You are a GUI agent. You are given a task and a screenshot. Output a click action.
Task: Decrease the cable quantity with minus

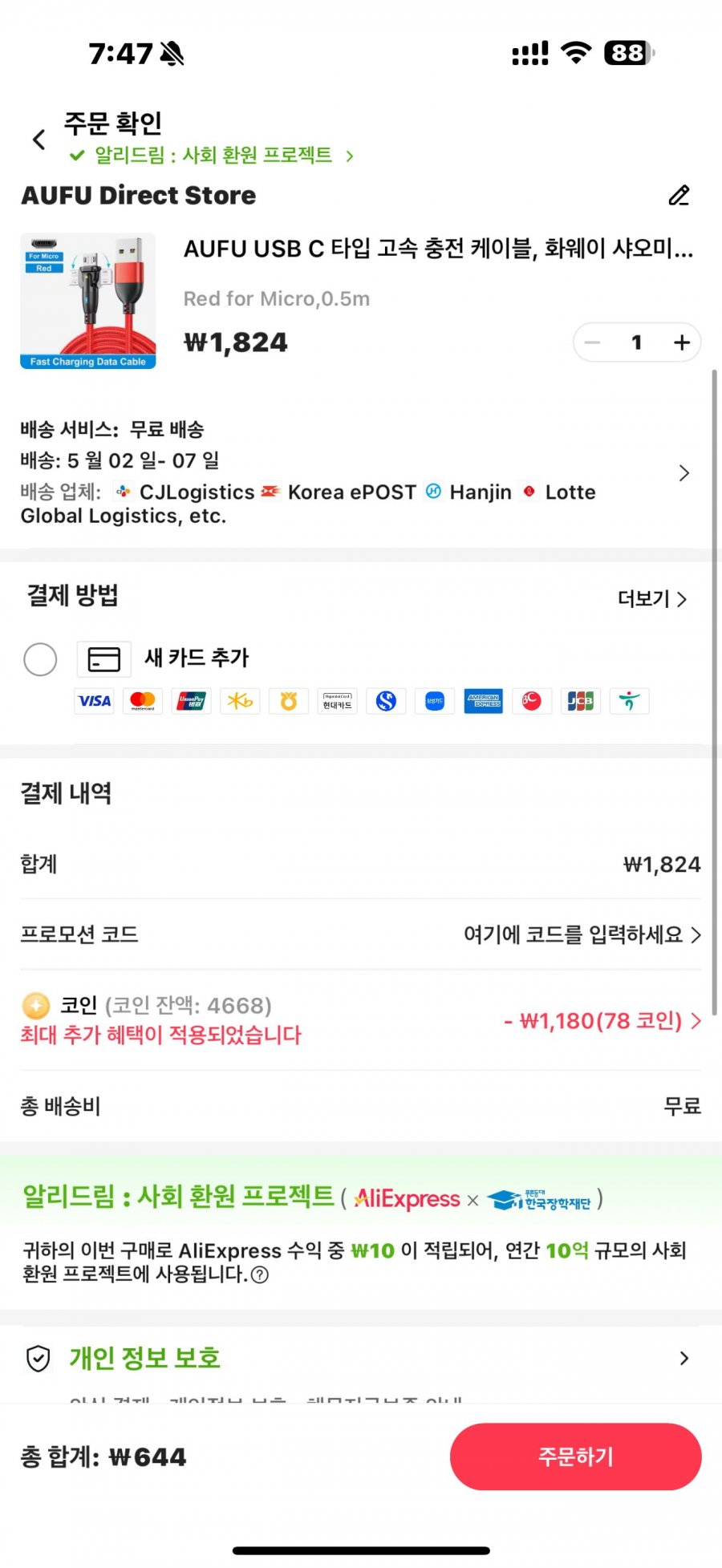coord(593,343)
